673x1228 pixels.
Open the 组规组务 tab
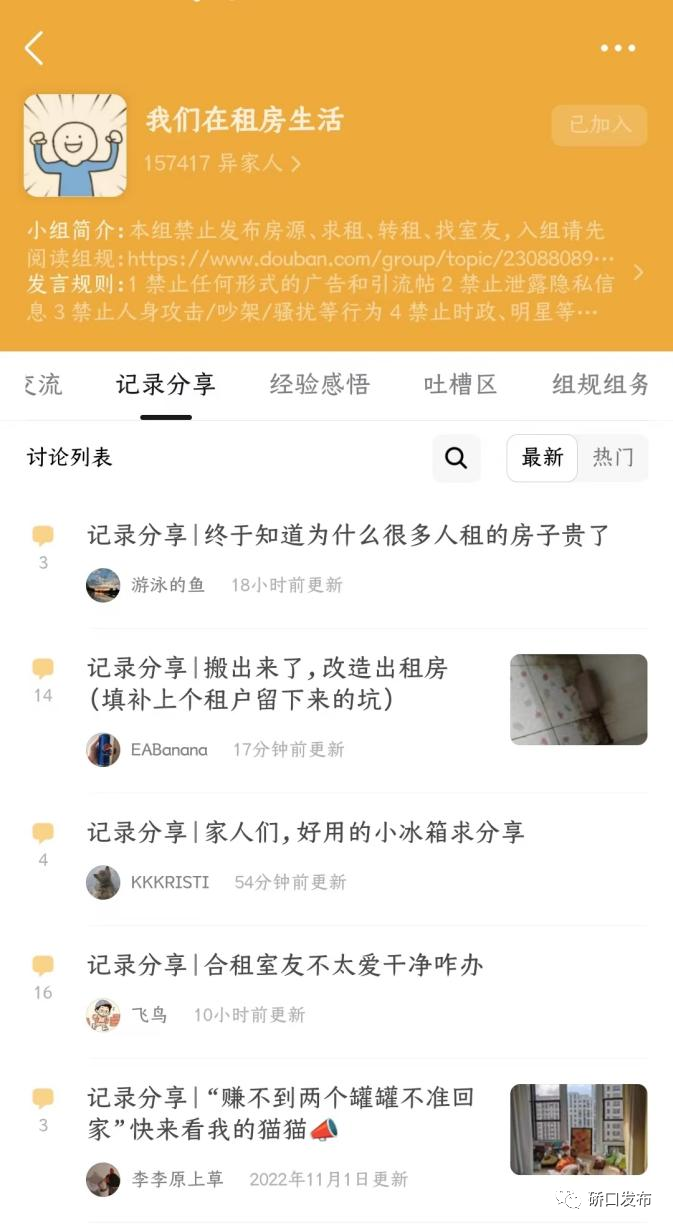coord(600,384)
